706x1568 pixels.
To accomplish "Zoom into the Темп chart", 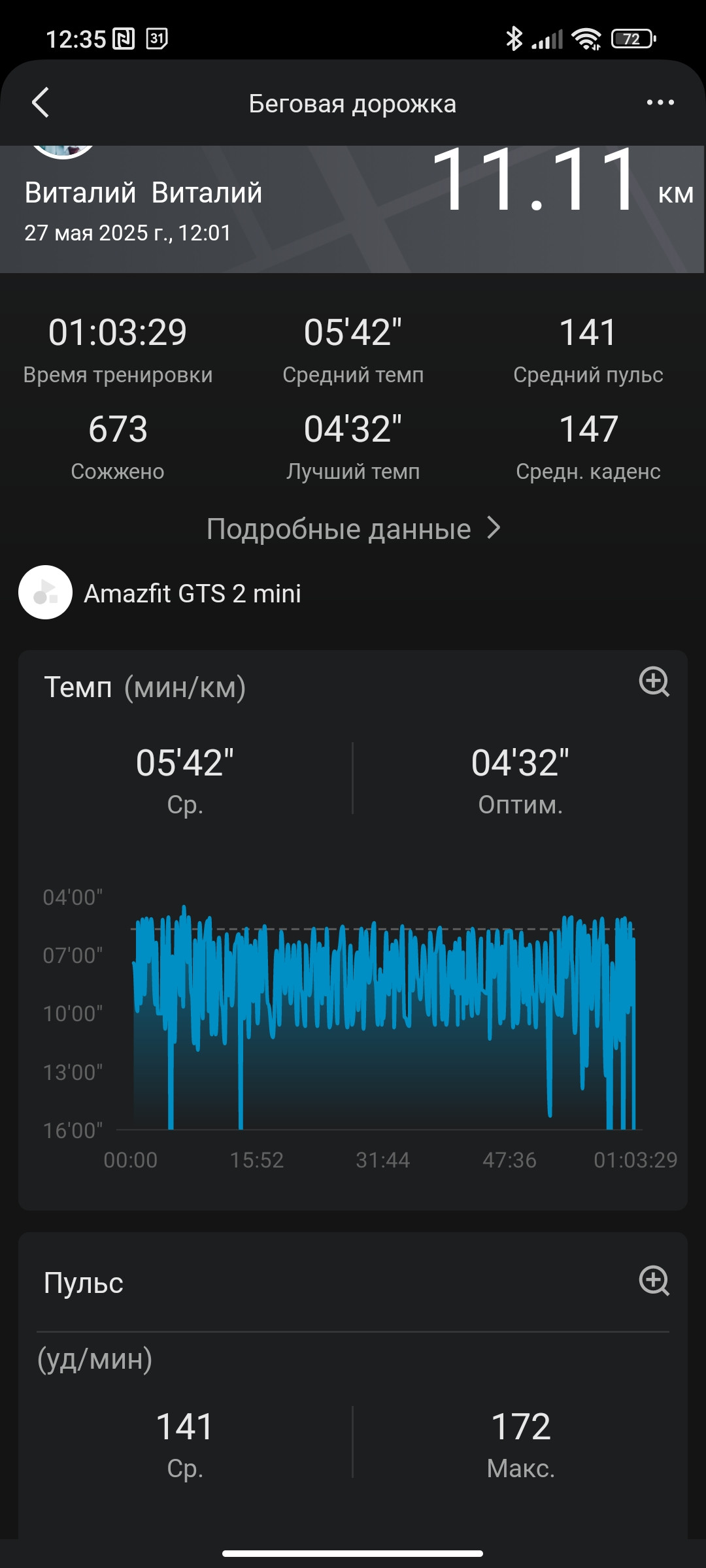I will pyautogui.click(x=654, y=682).
